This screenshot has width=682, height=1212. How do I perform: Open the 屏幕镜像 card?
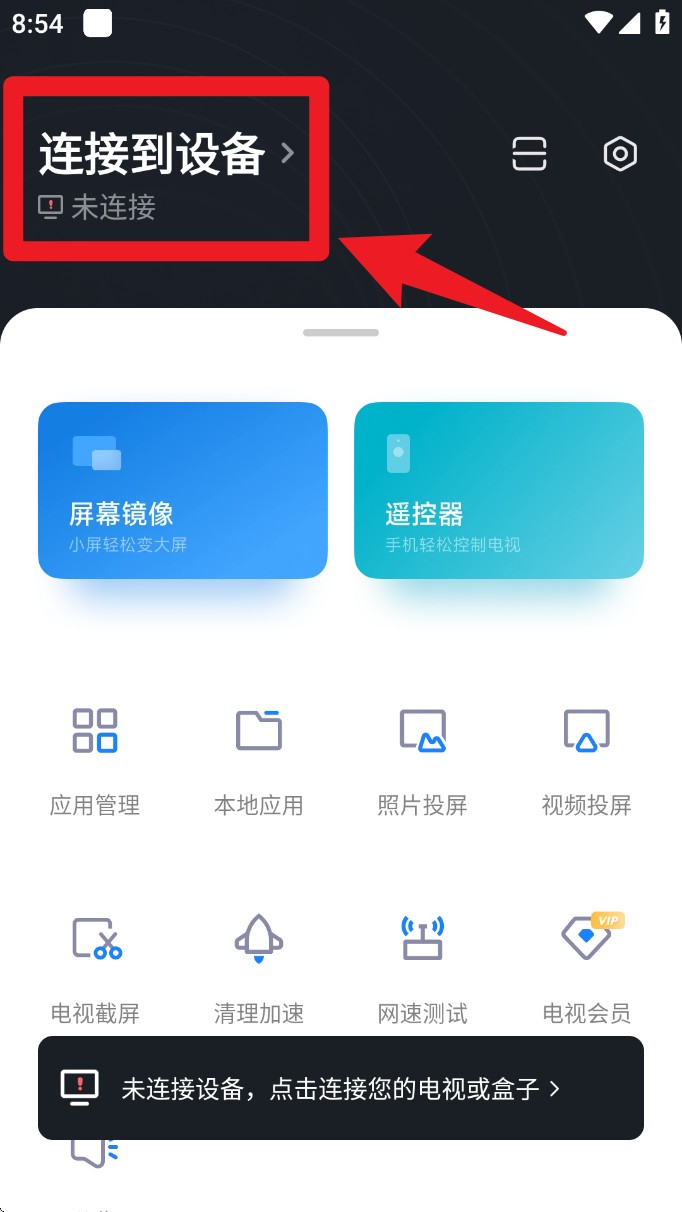(x=183, y=490)
